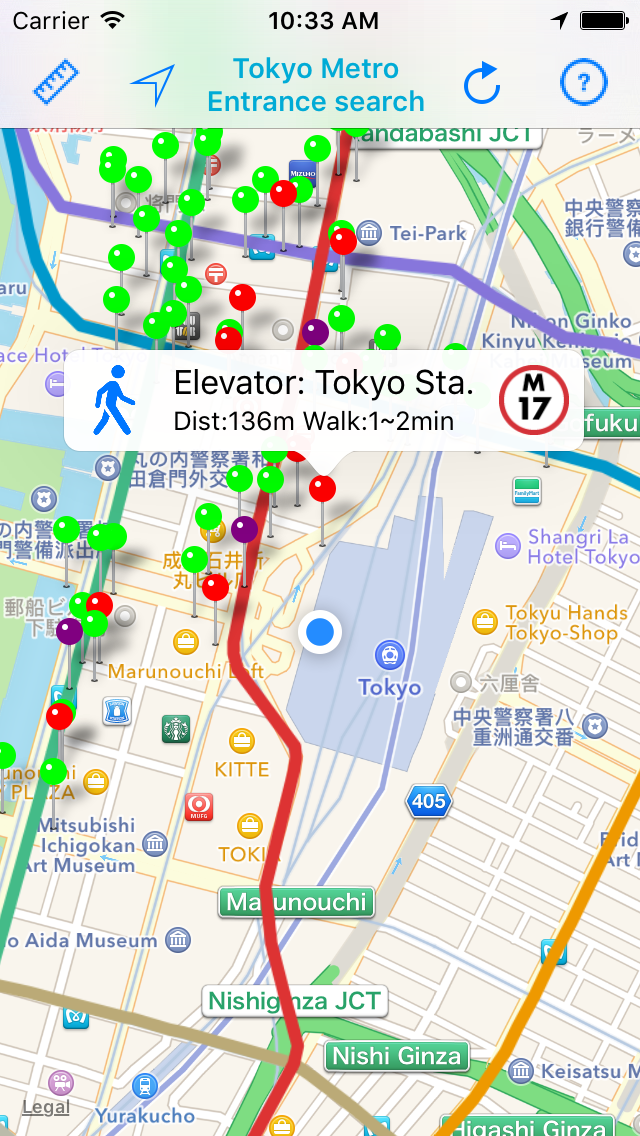Tap the walking figure icon in callout

(x=115, y=400)
